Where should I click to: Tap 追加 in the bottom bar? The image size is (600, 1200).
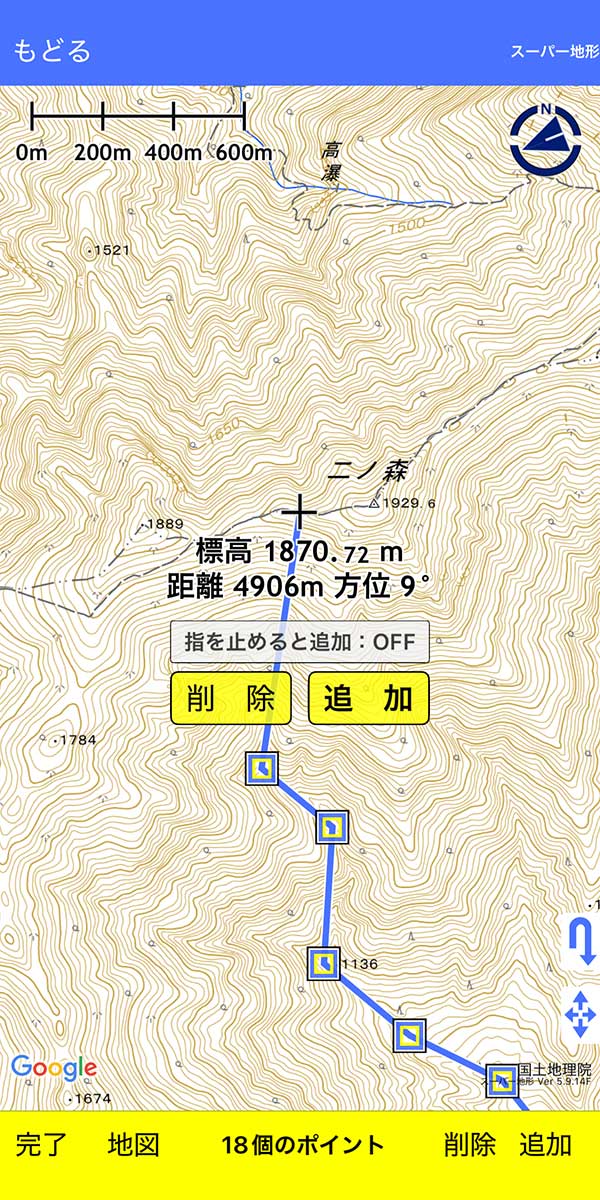click(546, 1145)
